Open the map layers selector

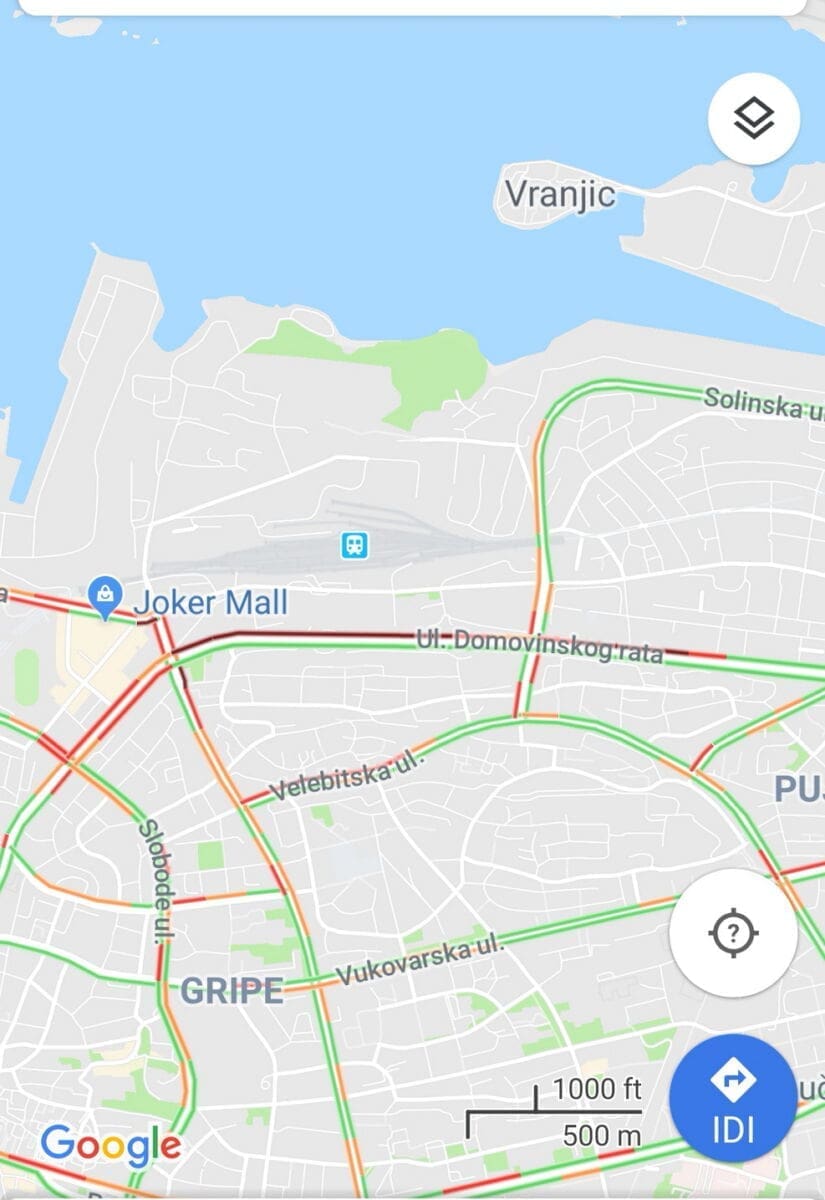753,119
